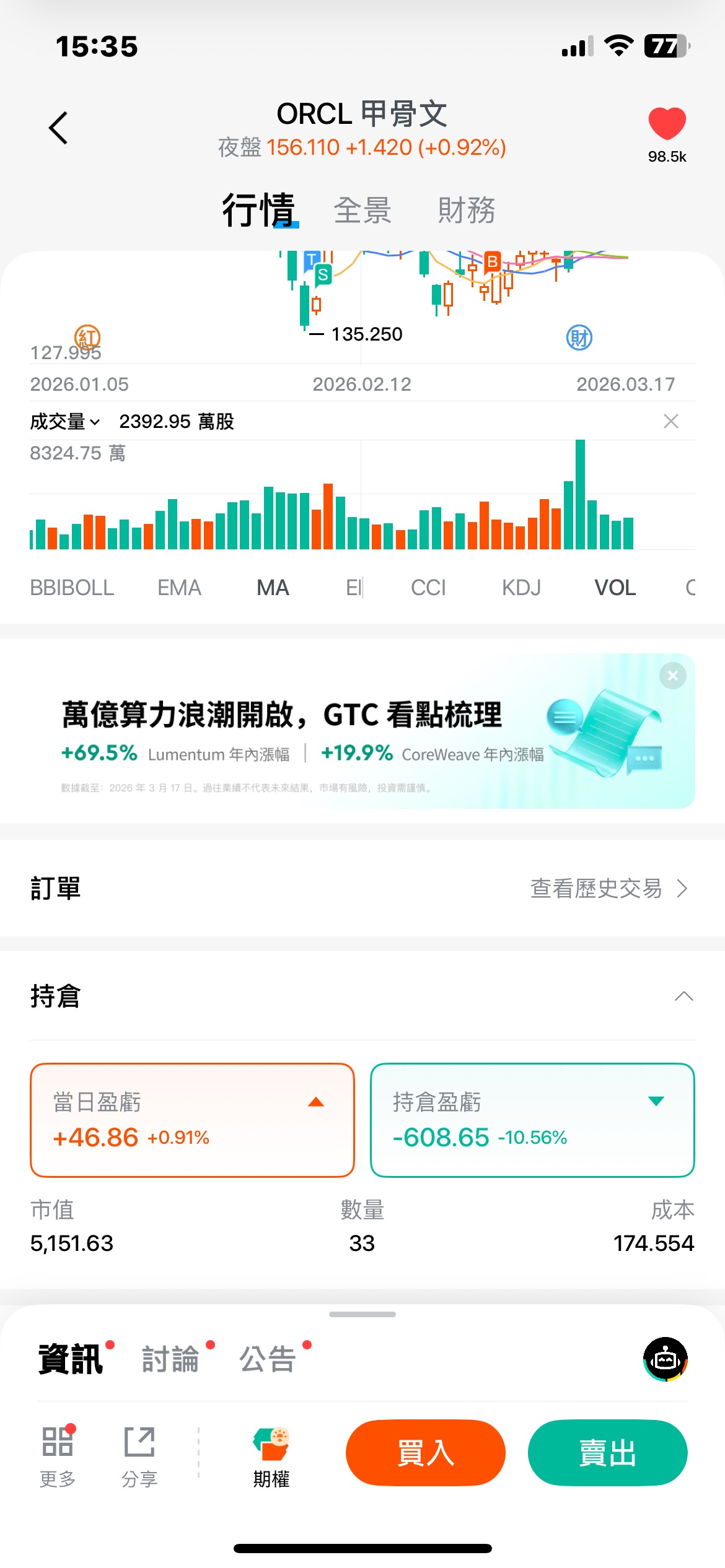Open the 成交量 indicator dropdown

65,422
